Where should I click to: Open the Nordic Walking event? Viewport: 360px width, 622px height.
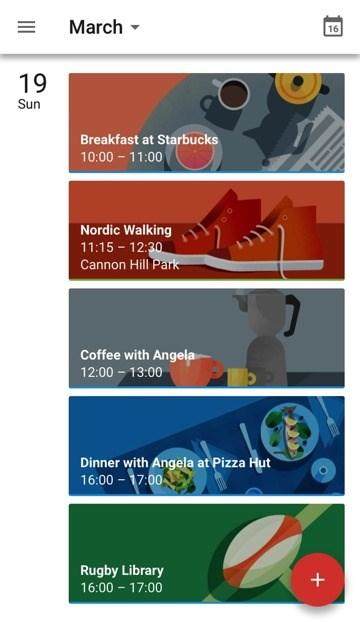[x=207, y=230]
